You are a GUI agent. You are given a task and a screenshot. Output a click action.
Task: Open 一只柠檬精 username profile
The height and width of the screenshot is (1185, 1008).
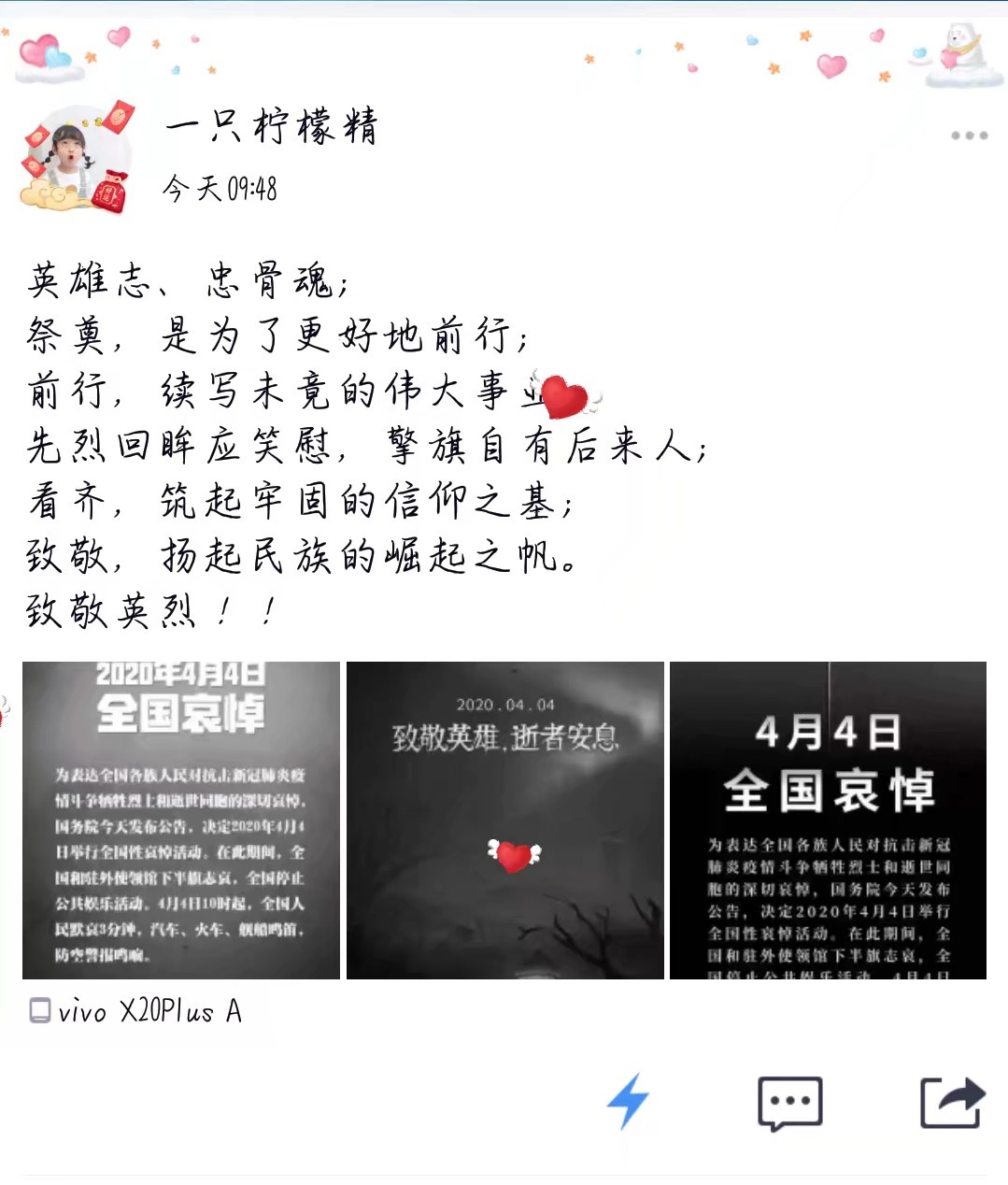(x=271, y=125)
